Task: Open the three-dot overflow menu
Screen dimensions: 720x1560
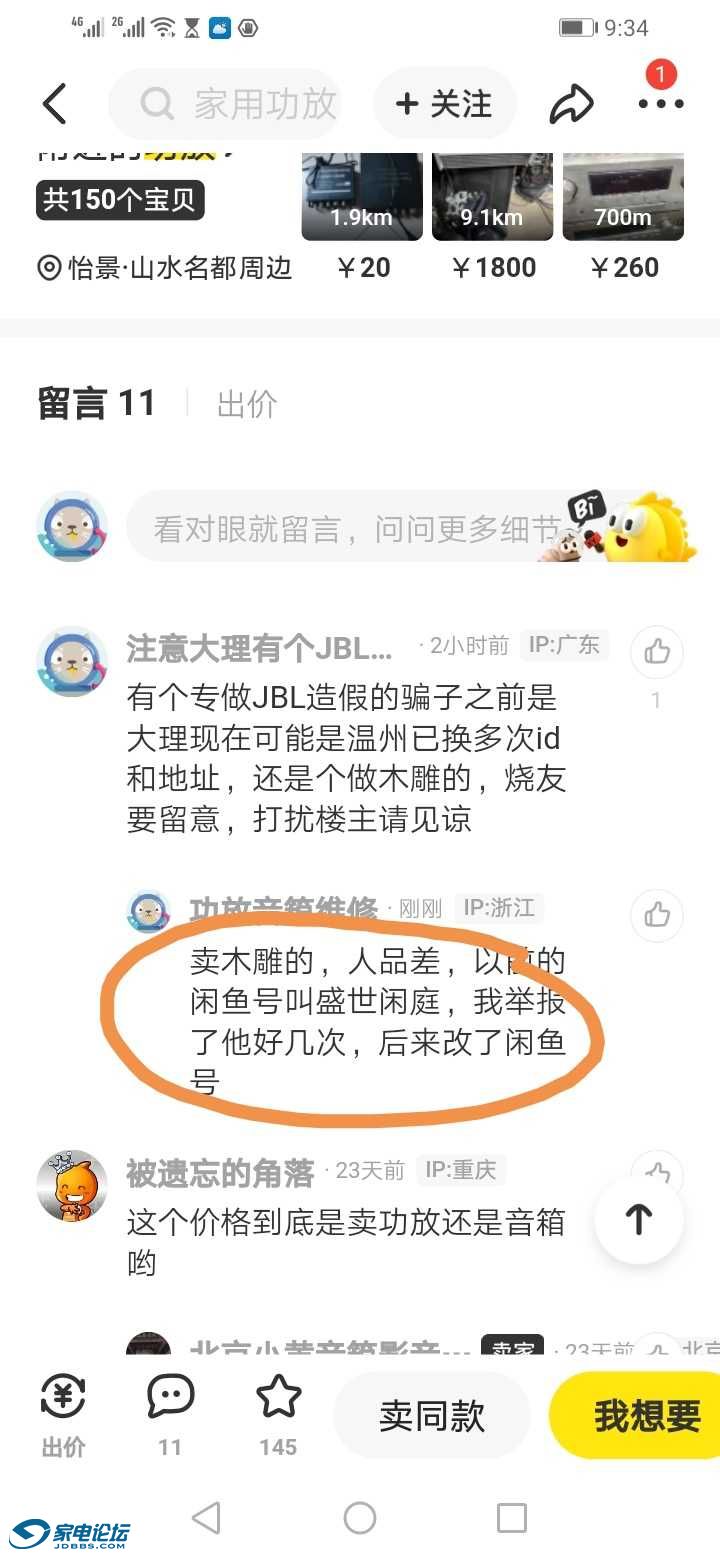Action: point(660,103)
